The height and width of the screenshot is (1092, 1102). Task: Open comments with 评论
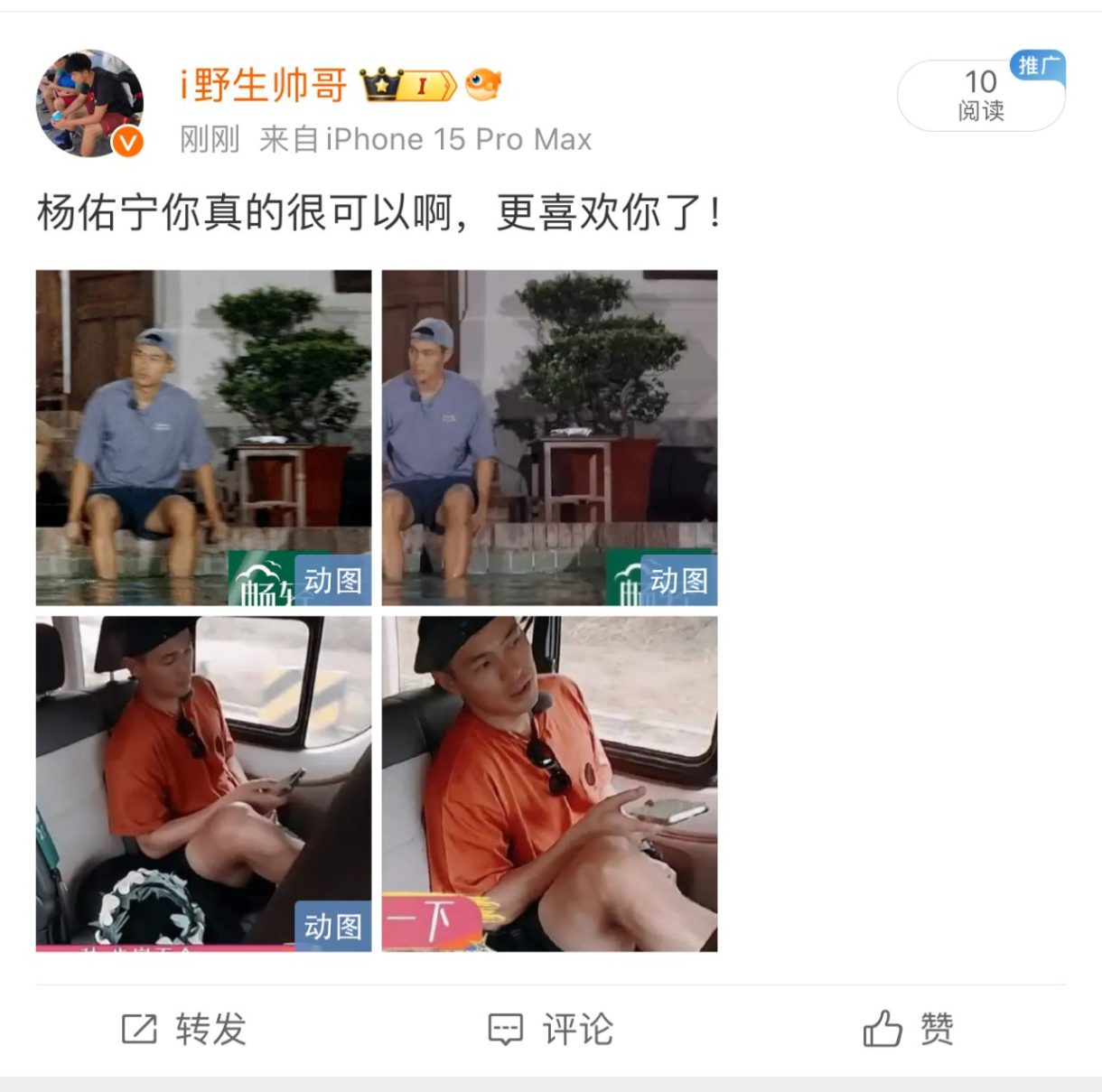551,1029
